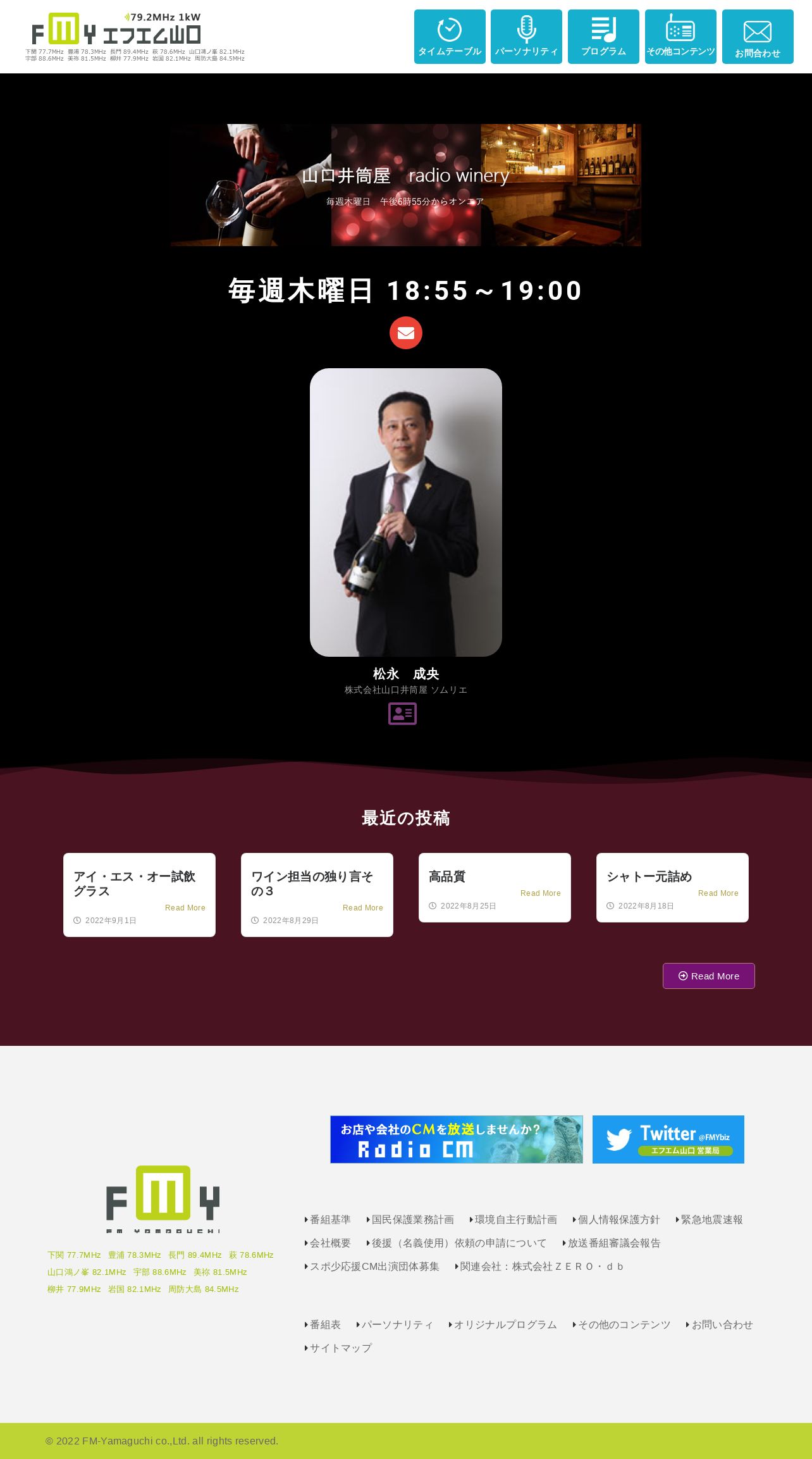This screenshot has height=1459, width=812.
Task: Tap the FMY エフエム山口 header logo
Action: [x=135, y=37]
